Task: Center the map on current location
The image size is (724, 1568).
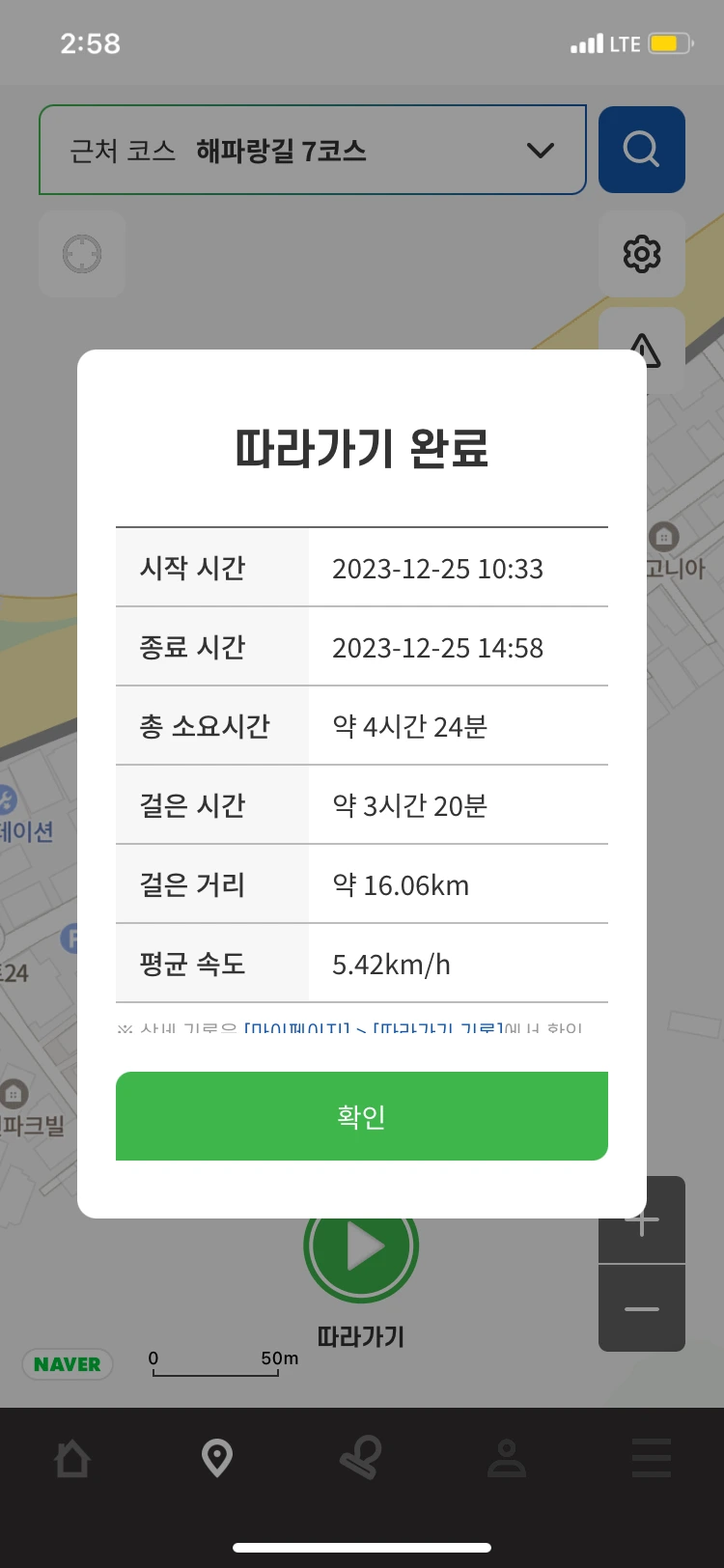Action: 82,254
